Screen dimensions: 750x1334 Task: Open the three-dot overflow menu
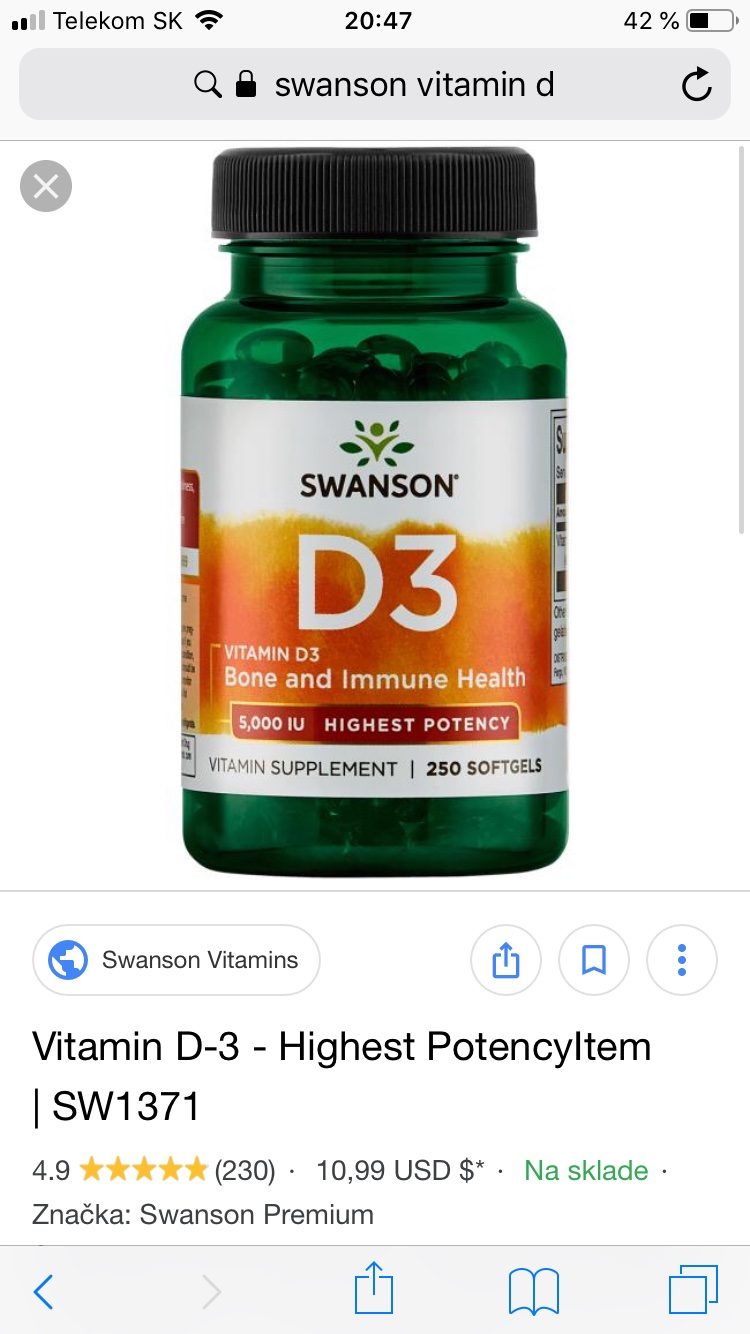682,960
